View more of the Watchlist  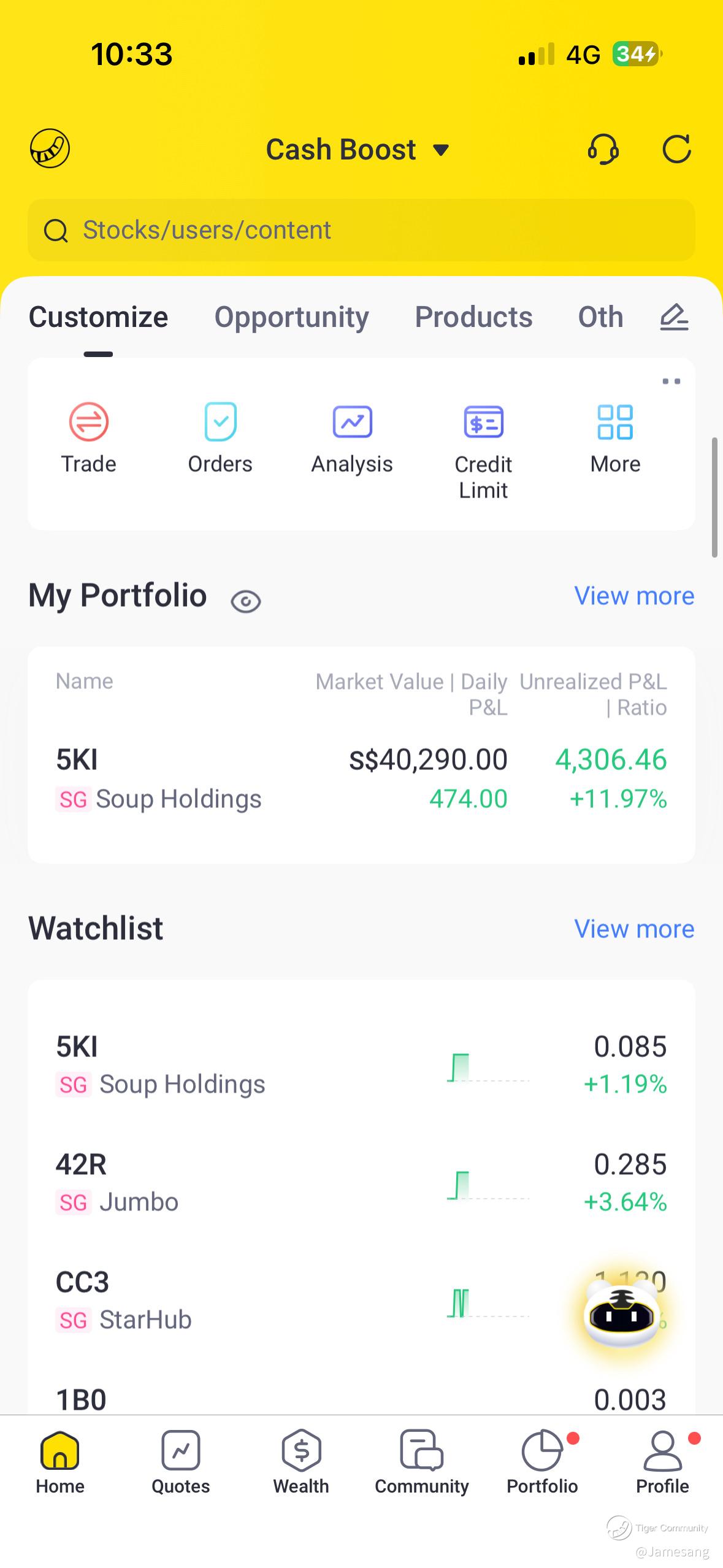[634, 929]
